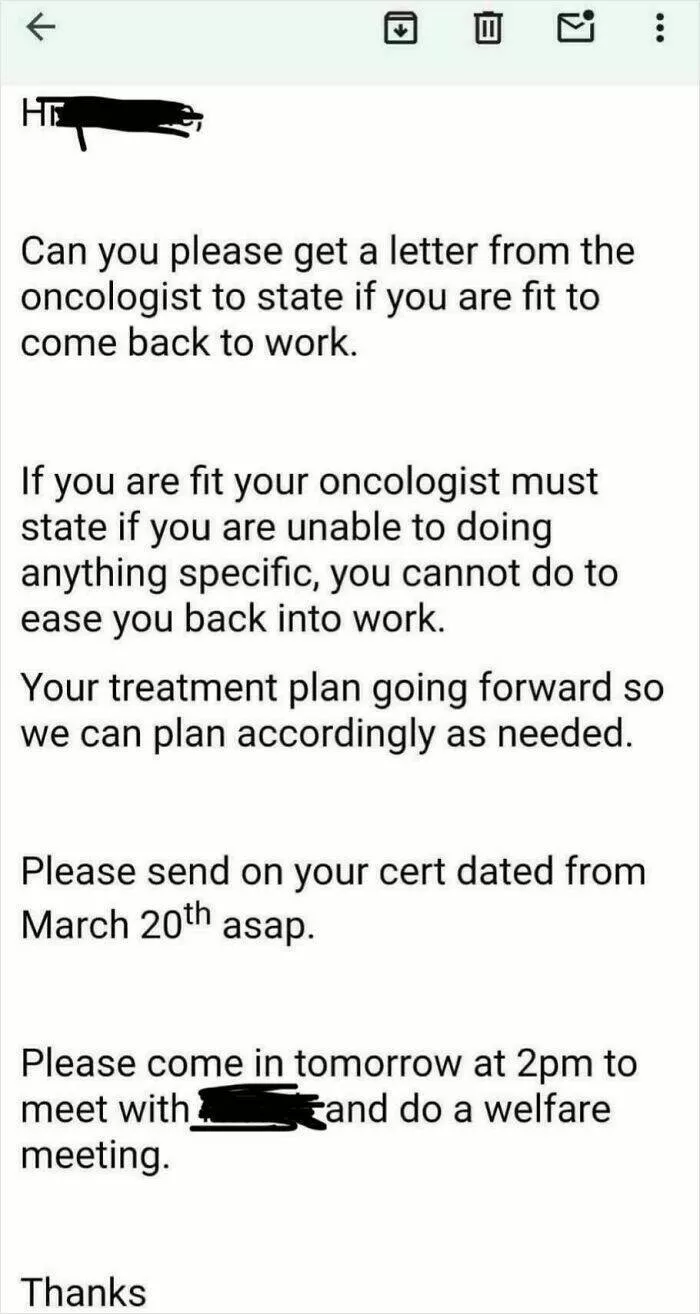Go back to the inbox
Screen dimensions: 700x1314
36,31
